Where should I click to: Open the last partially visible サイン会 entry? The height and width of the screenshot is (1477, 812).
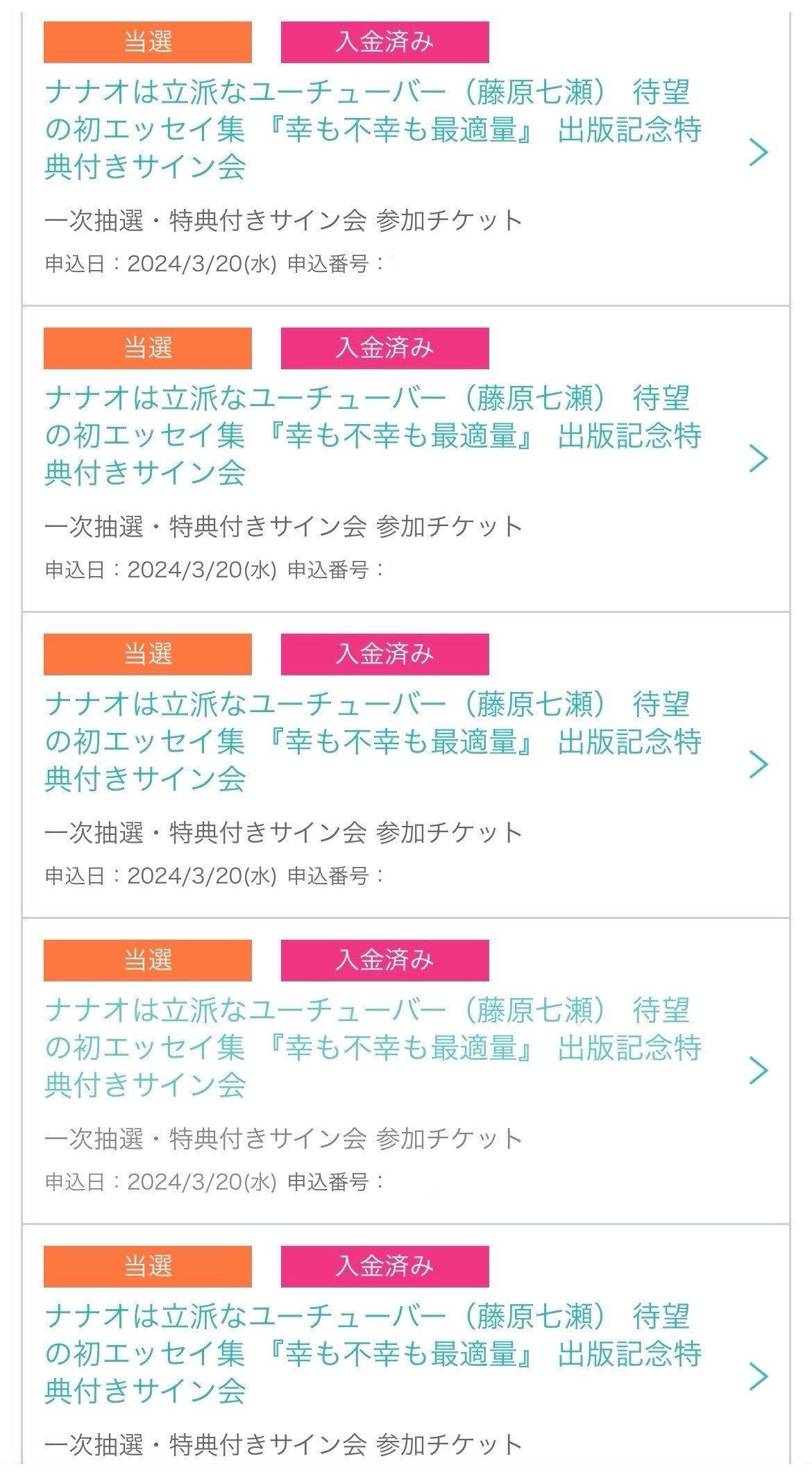click(406, 1351)
